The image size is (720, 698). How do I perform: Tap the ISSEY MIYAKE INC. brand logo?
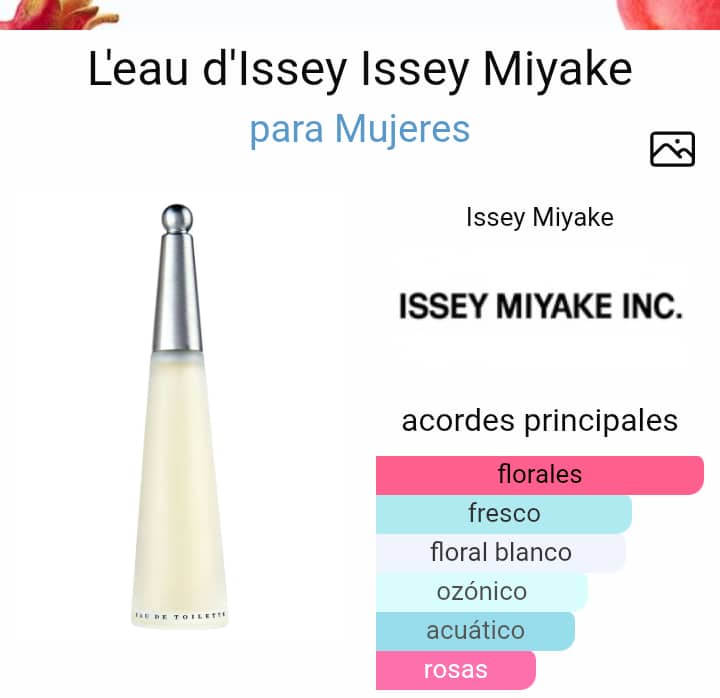pyautogui.click(x=540, y=307)
